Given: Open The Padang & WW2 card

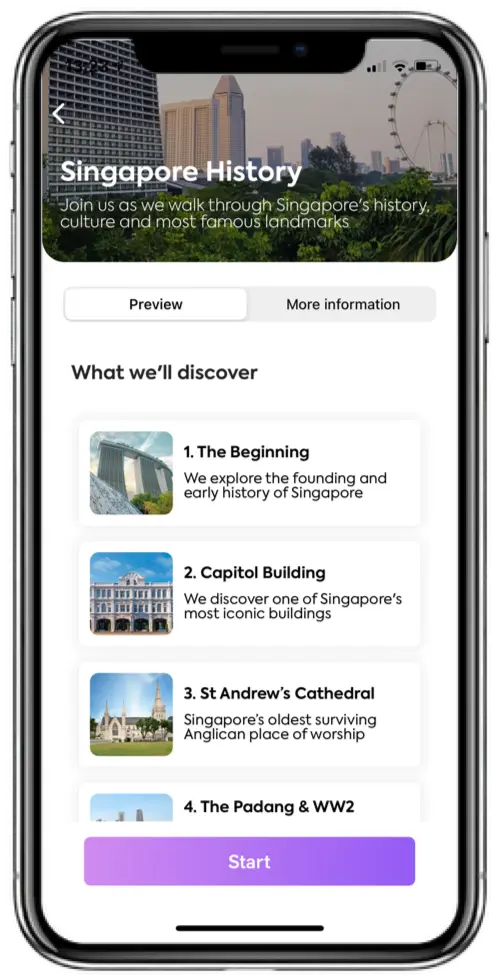Looking at the screenshot, I should (249, 802).
